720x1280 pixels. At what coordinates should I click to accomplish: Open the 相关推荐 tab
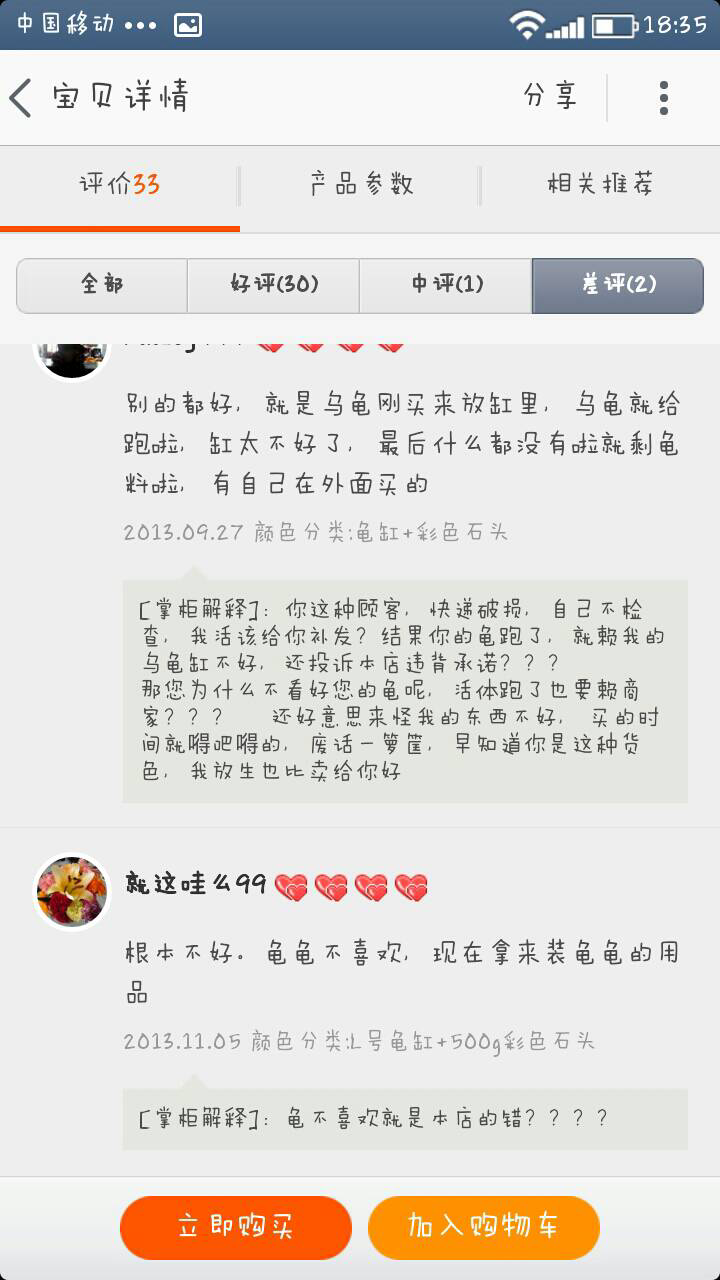coord(600,185)
